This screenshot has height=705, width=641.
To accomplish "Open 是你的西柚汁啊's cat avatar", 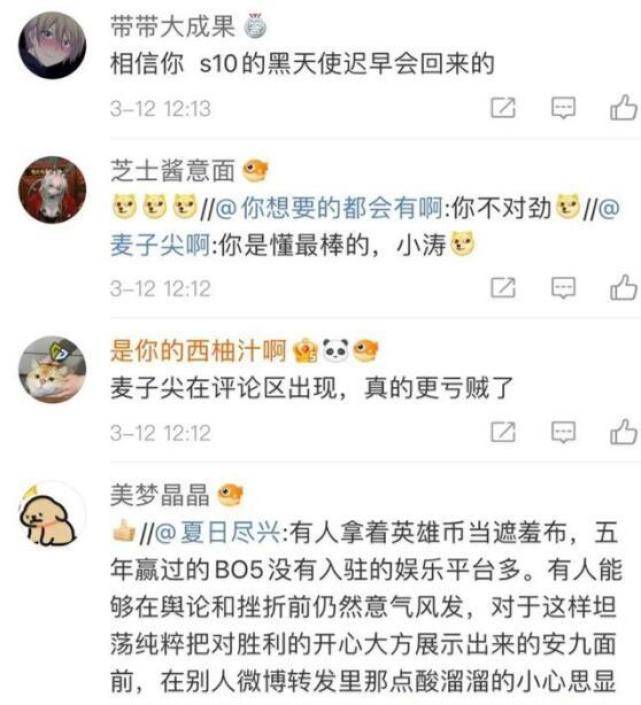I will pos(52,370).
